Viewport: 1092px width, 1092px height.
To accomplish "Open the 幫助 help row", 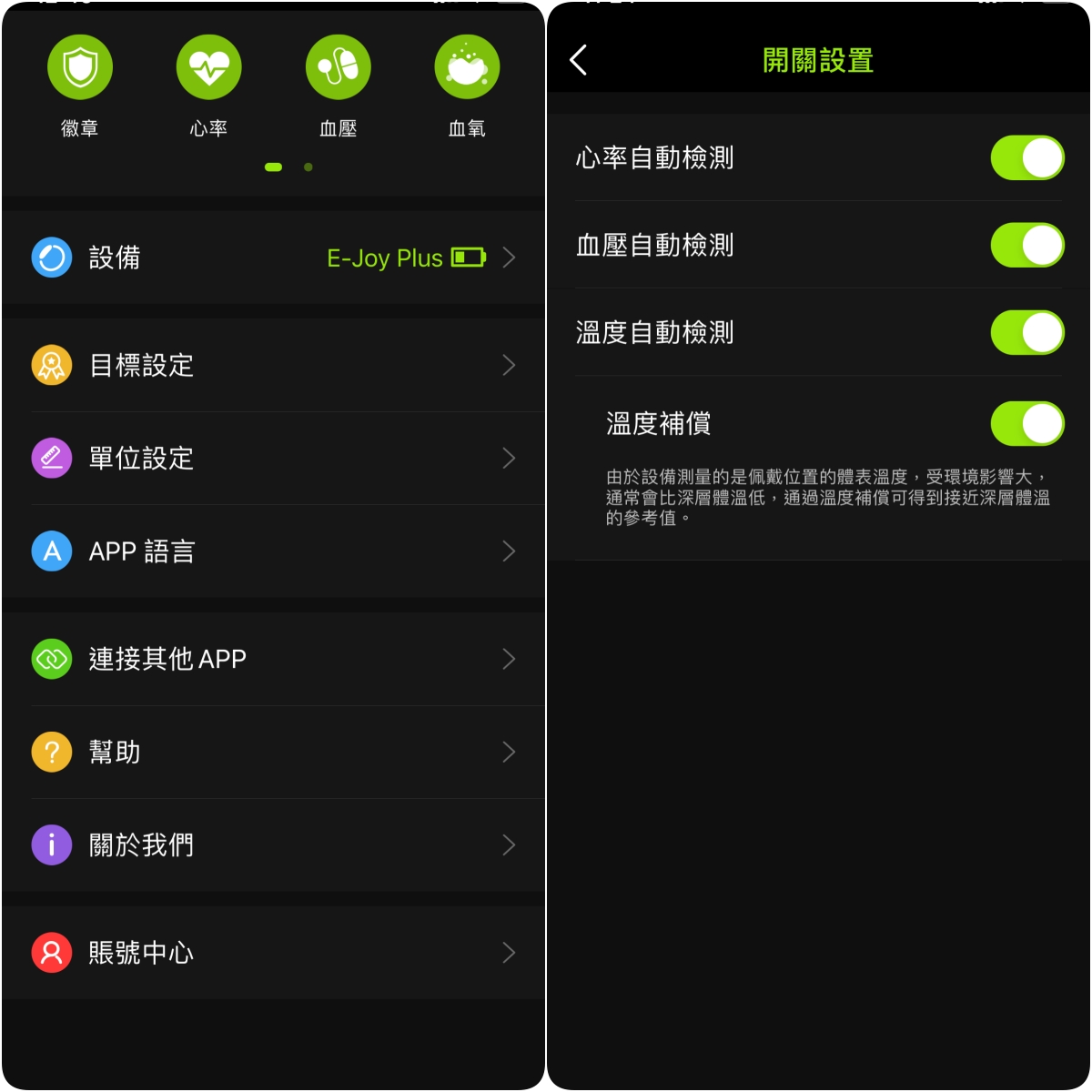I will coord(273,753).
